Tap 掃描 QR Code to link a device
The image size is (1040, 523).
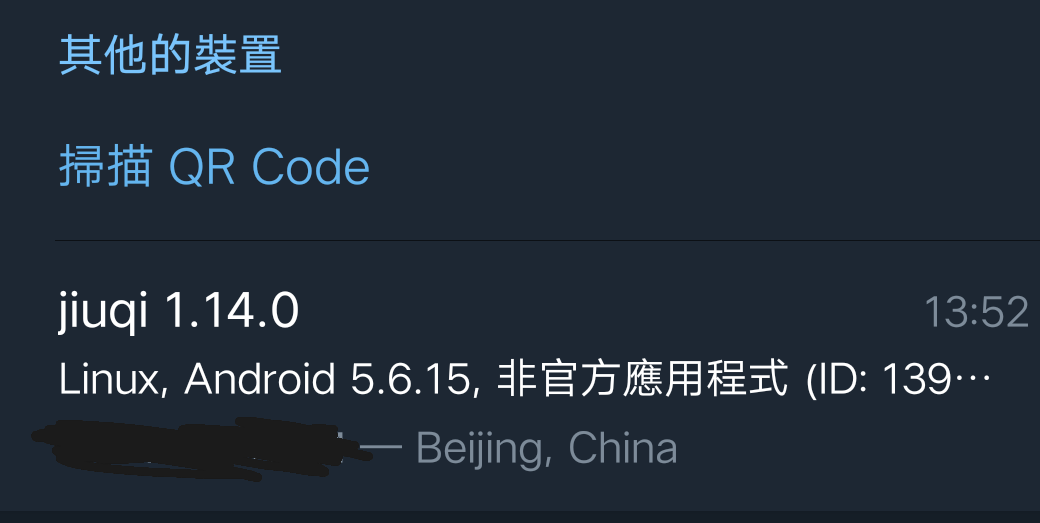pyautogui.click(x=214, y=167)
